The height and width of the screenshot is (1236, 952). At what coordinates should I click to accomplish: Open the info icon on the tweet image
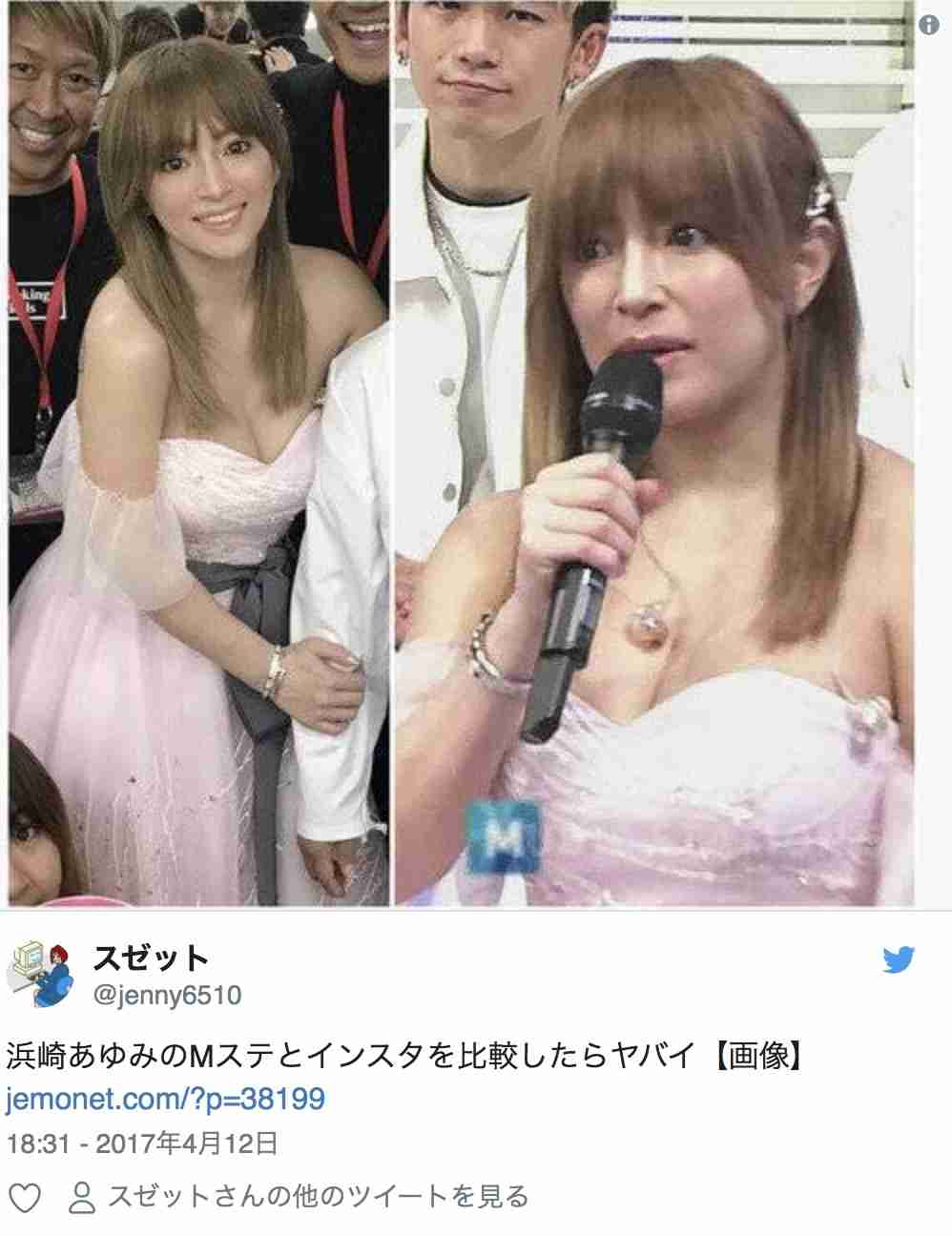tap(928, 26)
